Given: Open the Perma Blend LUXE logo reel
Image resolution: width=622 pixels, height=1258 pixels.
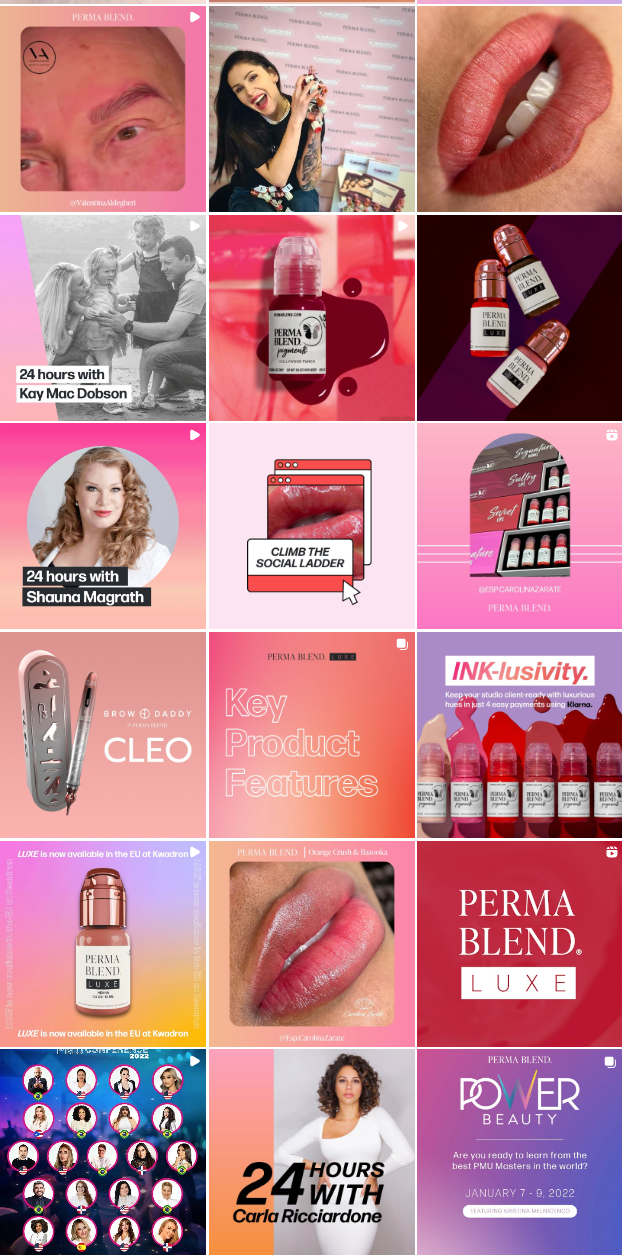Looking at the screenshot, I should (x=519, y=943).
